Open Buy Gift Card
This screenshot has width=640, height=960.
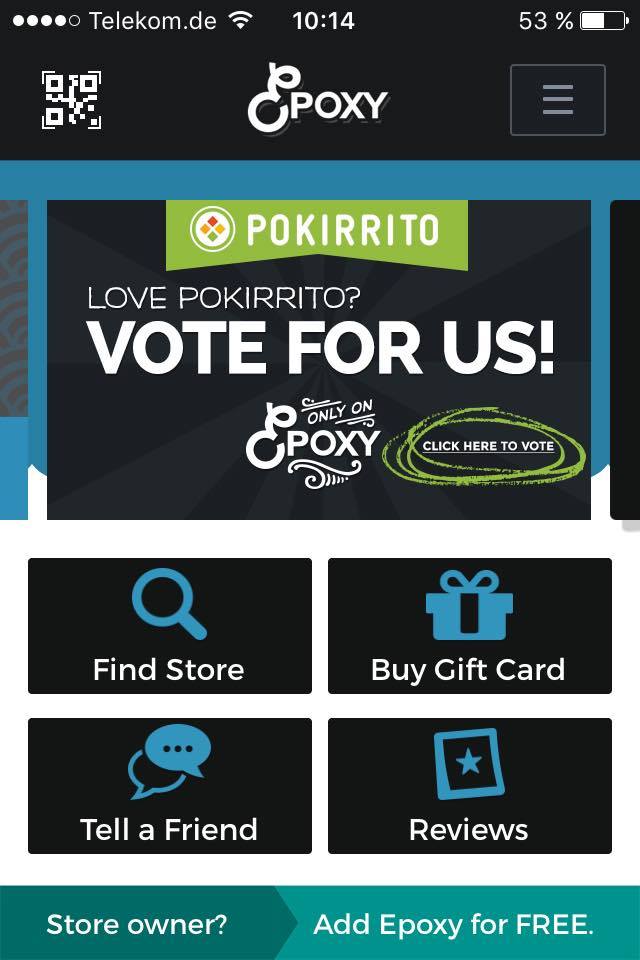pos(469,626)
